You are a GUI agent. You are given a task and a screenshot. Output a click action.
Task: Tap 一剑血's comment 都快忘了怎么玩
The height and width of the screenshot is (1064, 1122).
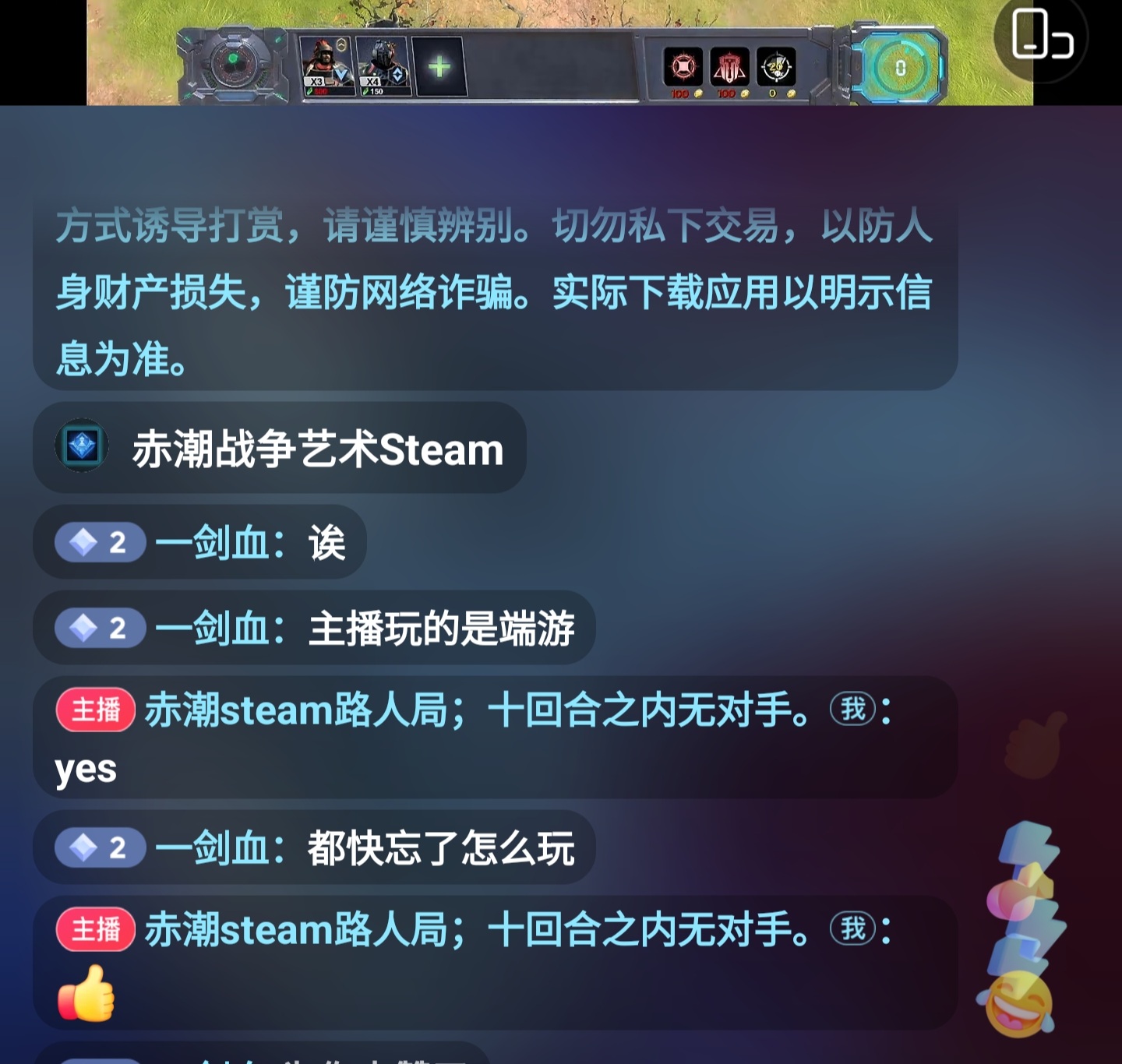click(x=315, y=847)
